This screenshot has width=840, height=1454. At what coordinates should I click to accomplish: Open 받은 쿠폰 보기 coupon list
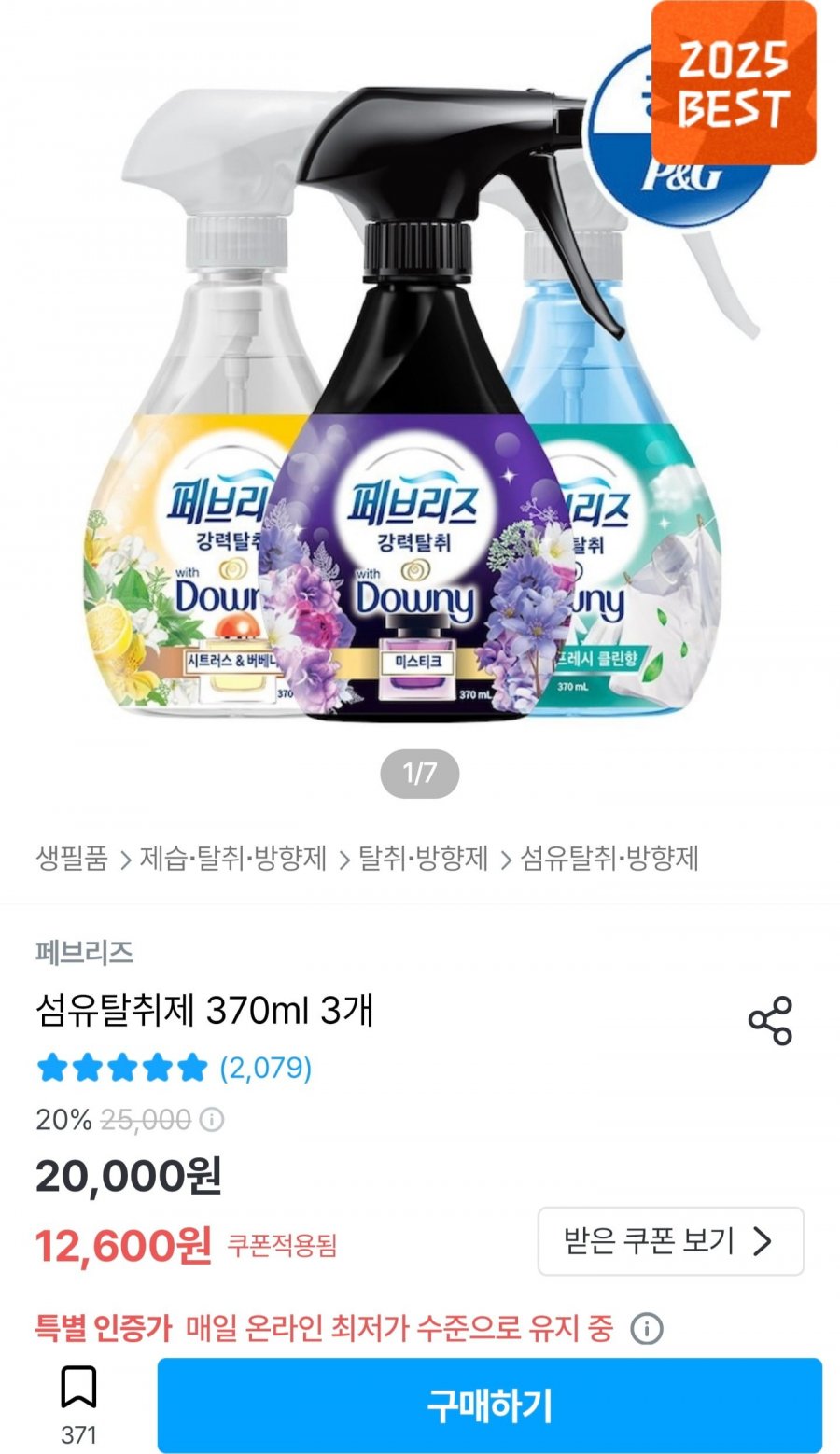[670, 1241]
